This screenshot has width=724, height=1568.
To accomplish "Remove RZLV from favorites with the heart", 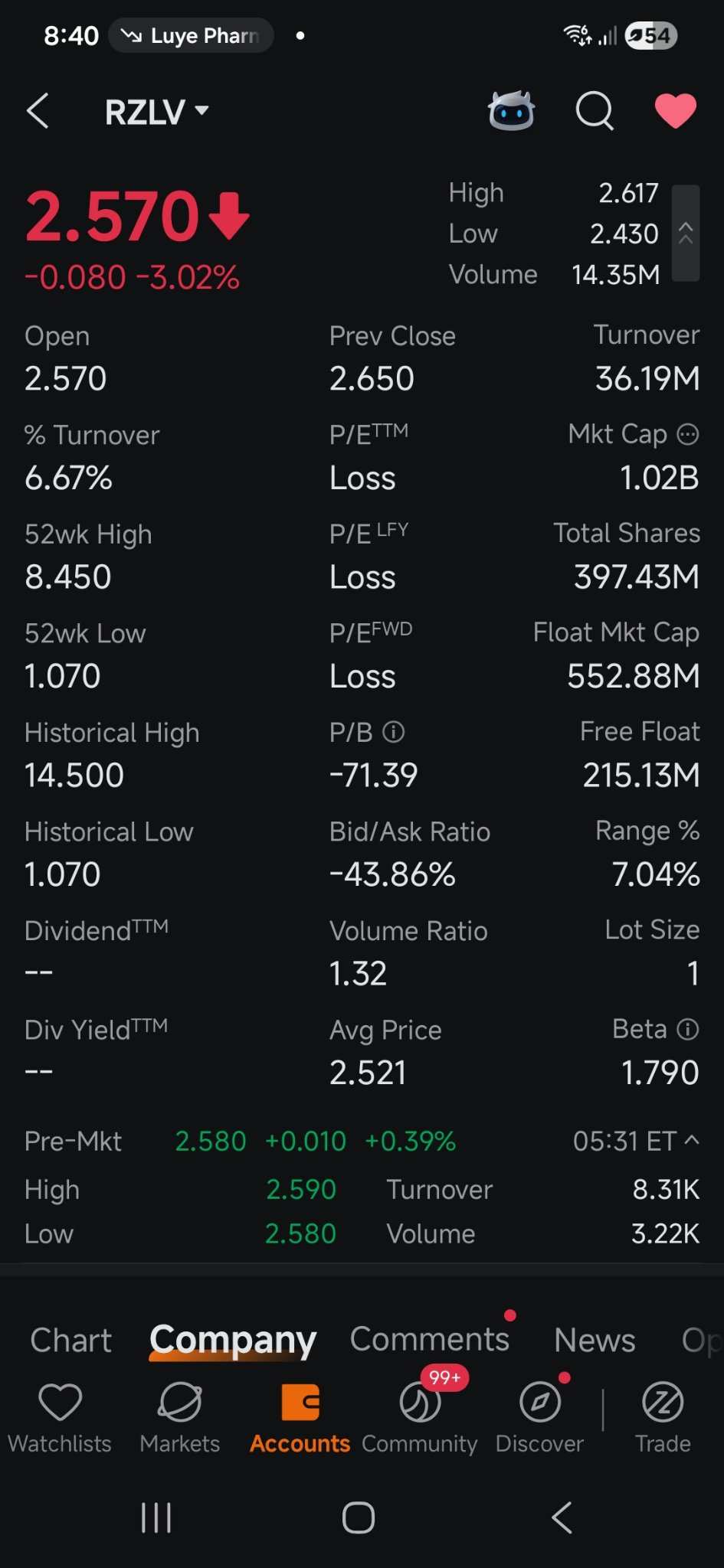I will [676, 111].
